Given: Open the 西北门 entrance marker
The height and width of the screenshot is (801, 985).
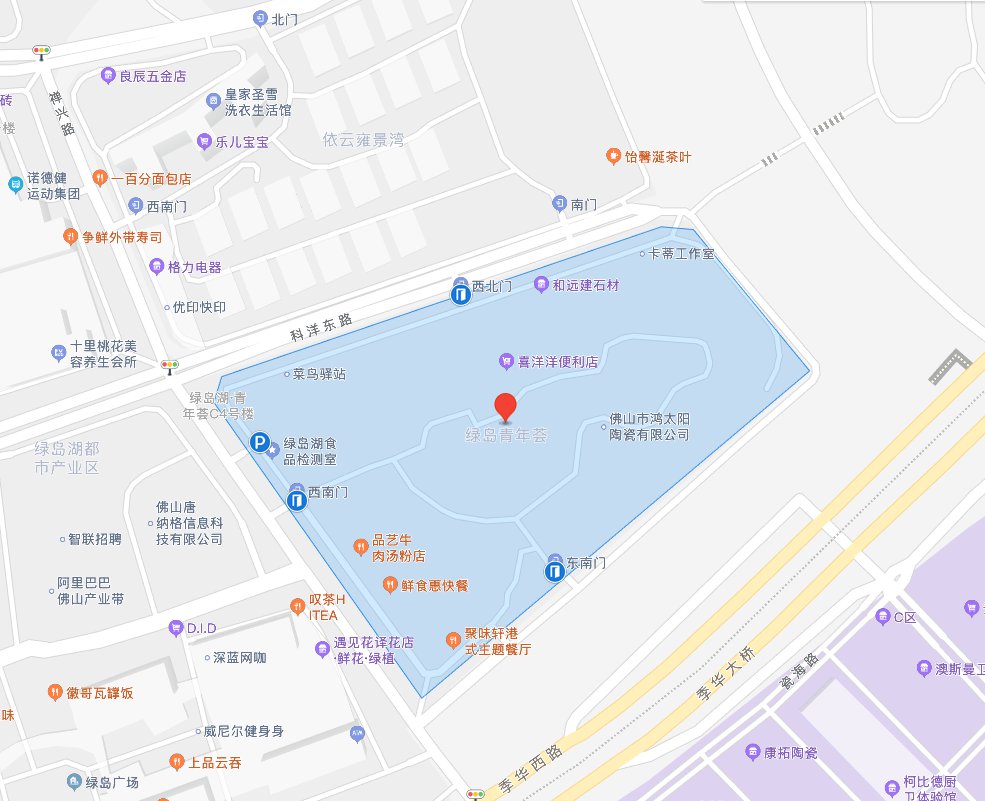Looking at the screenshot, I should point(460,294).
